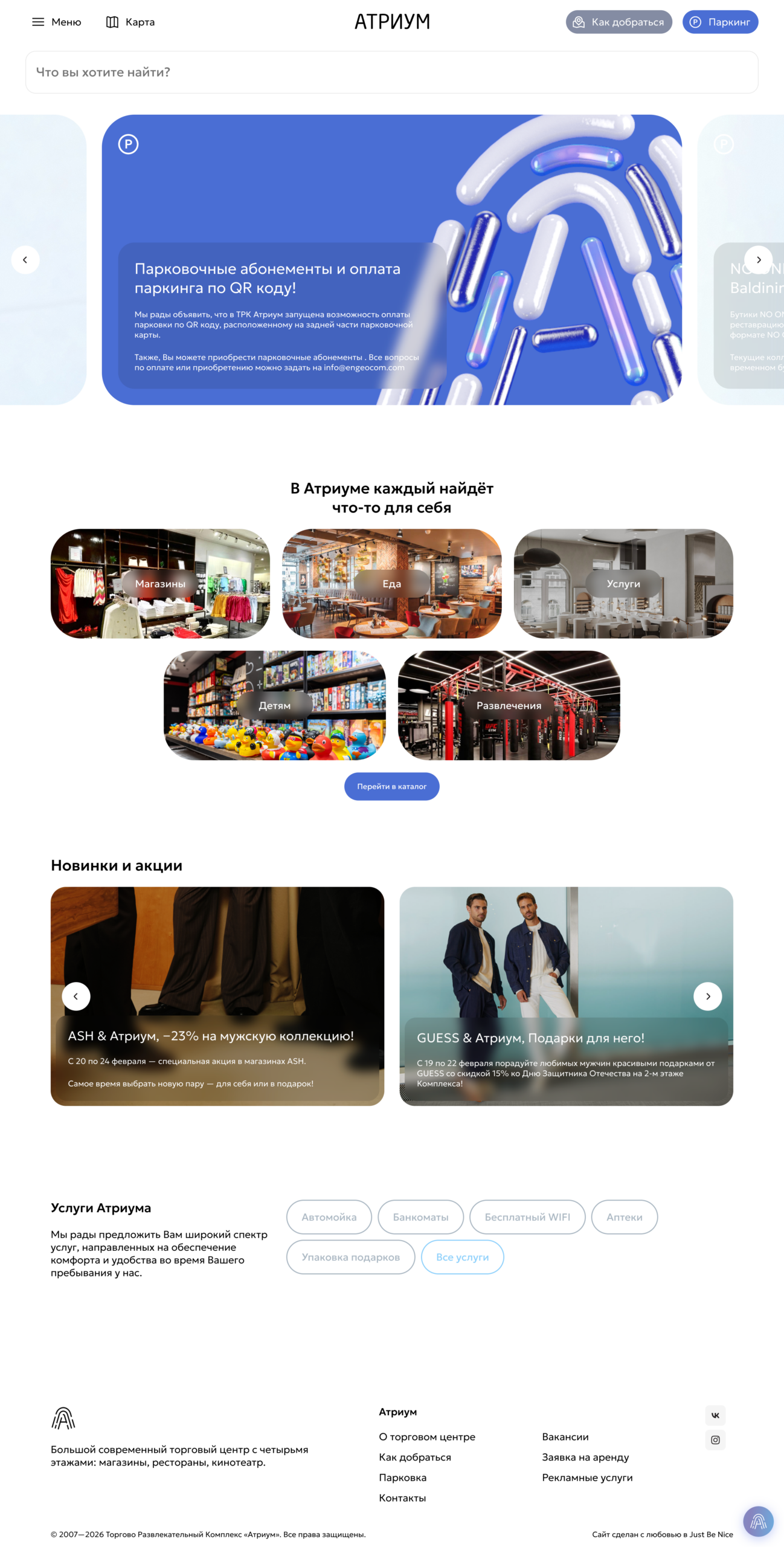
Task: Open the Развлечения category tile
Action: click(x=509, y=705)
